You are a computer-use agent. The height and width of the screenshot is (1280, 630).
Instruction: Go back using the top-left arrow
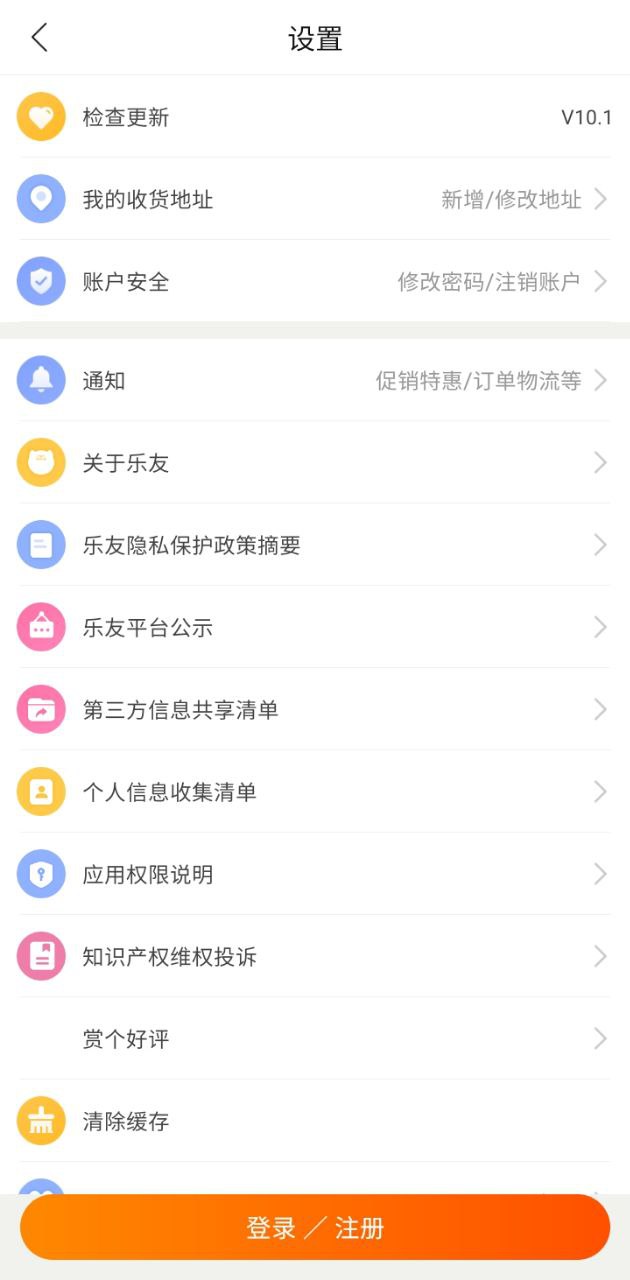point(39,38)
